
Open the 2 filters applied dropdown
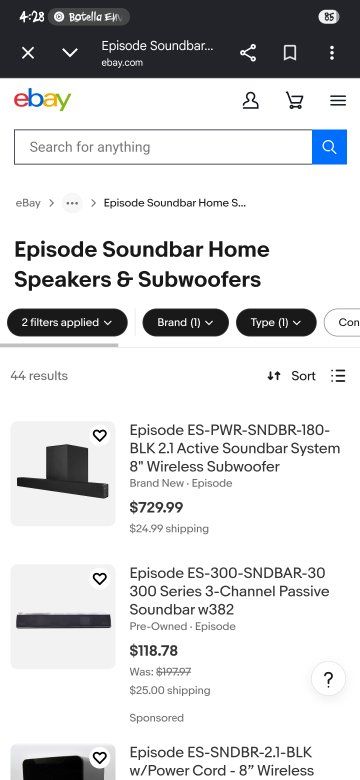[x=67, y=322]
